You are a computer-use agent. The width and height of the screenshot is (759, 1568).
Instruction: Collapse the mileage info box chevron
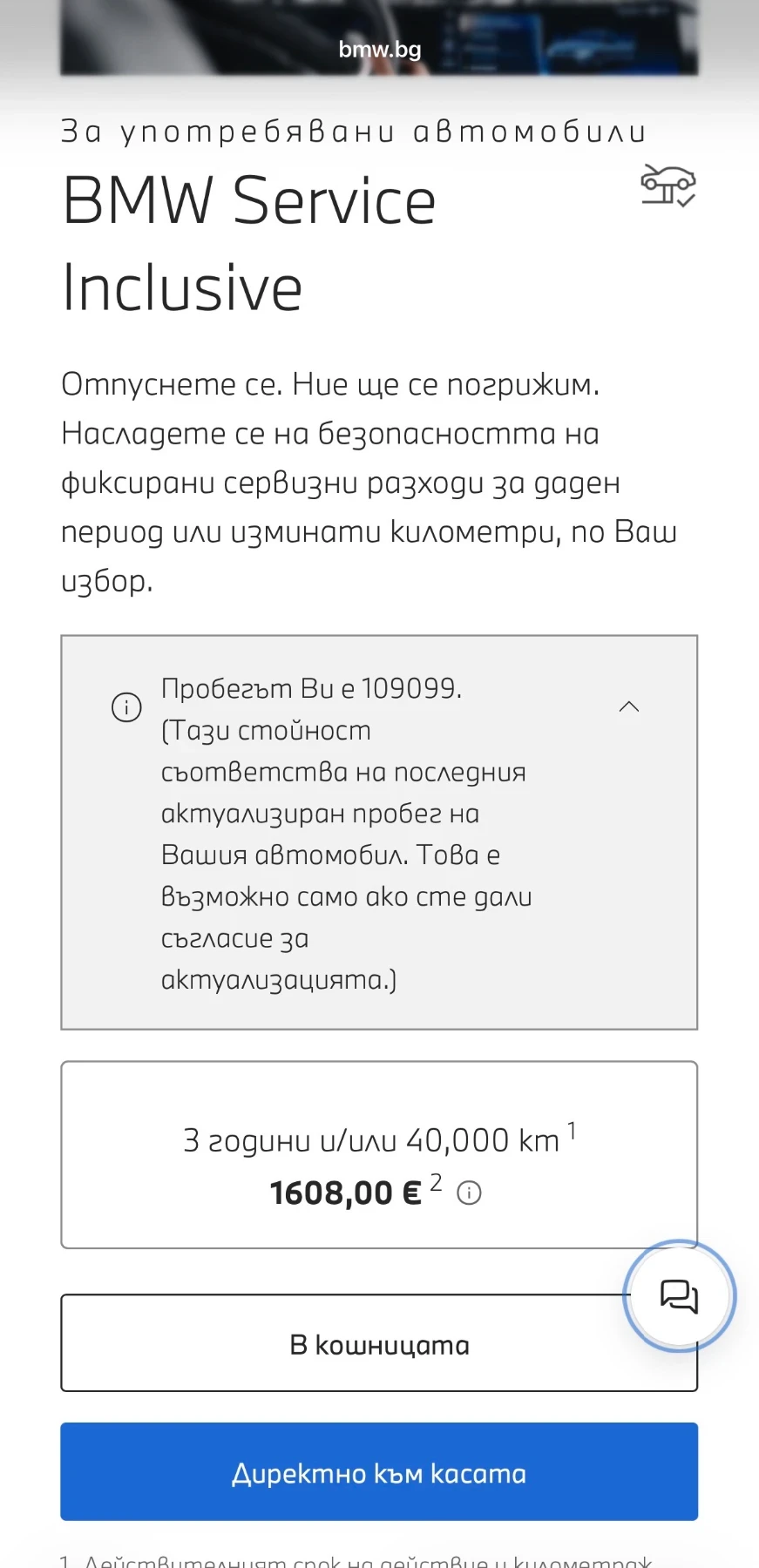(628, 706)
